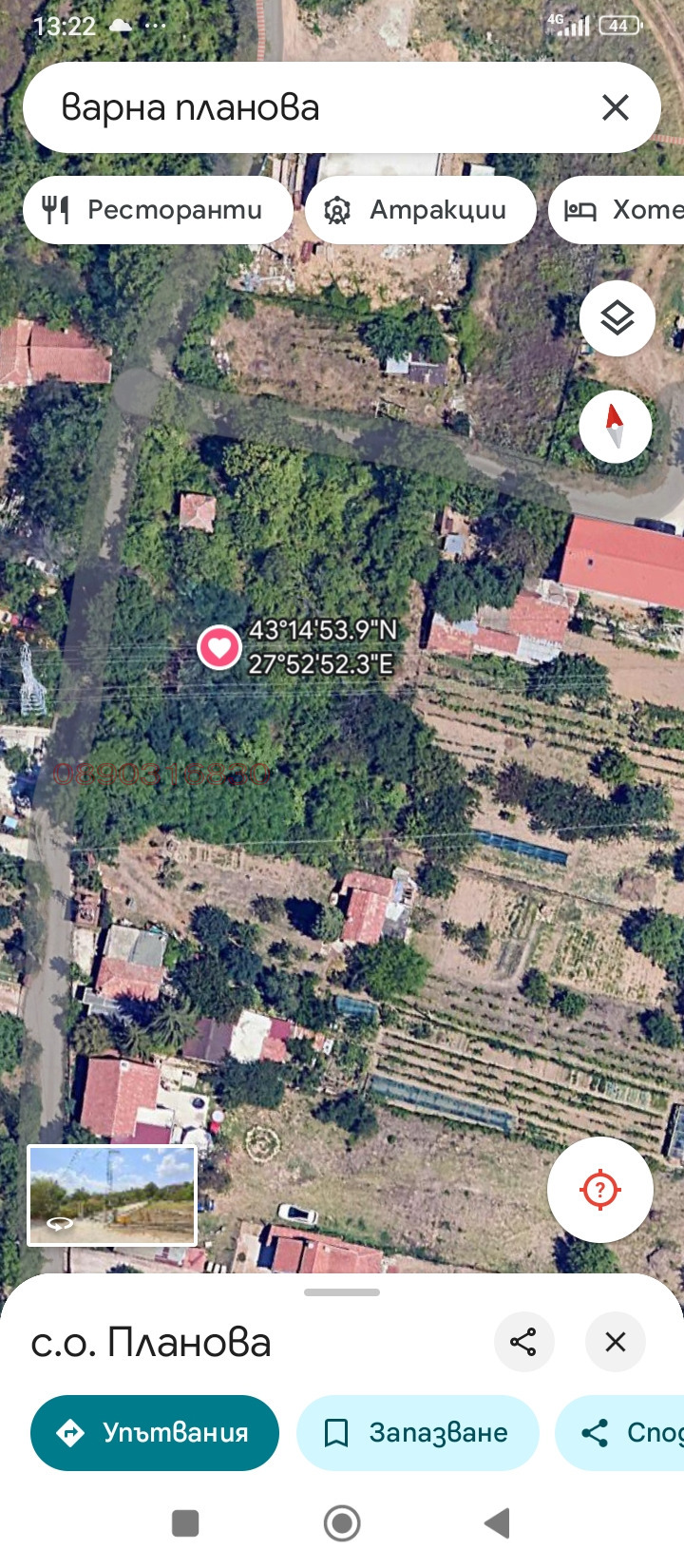This screenshot has height=1568, width=684.
Task: Select the Атракции filter chip
Action: coord(420,210)
